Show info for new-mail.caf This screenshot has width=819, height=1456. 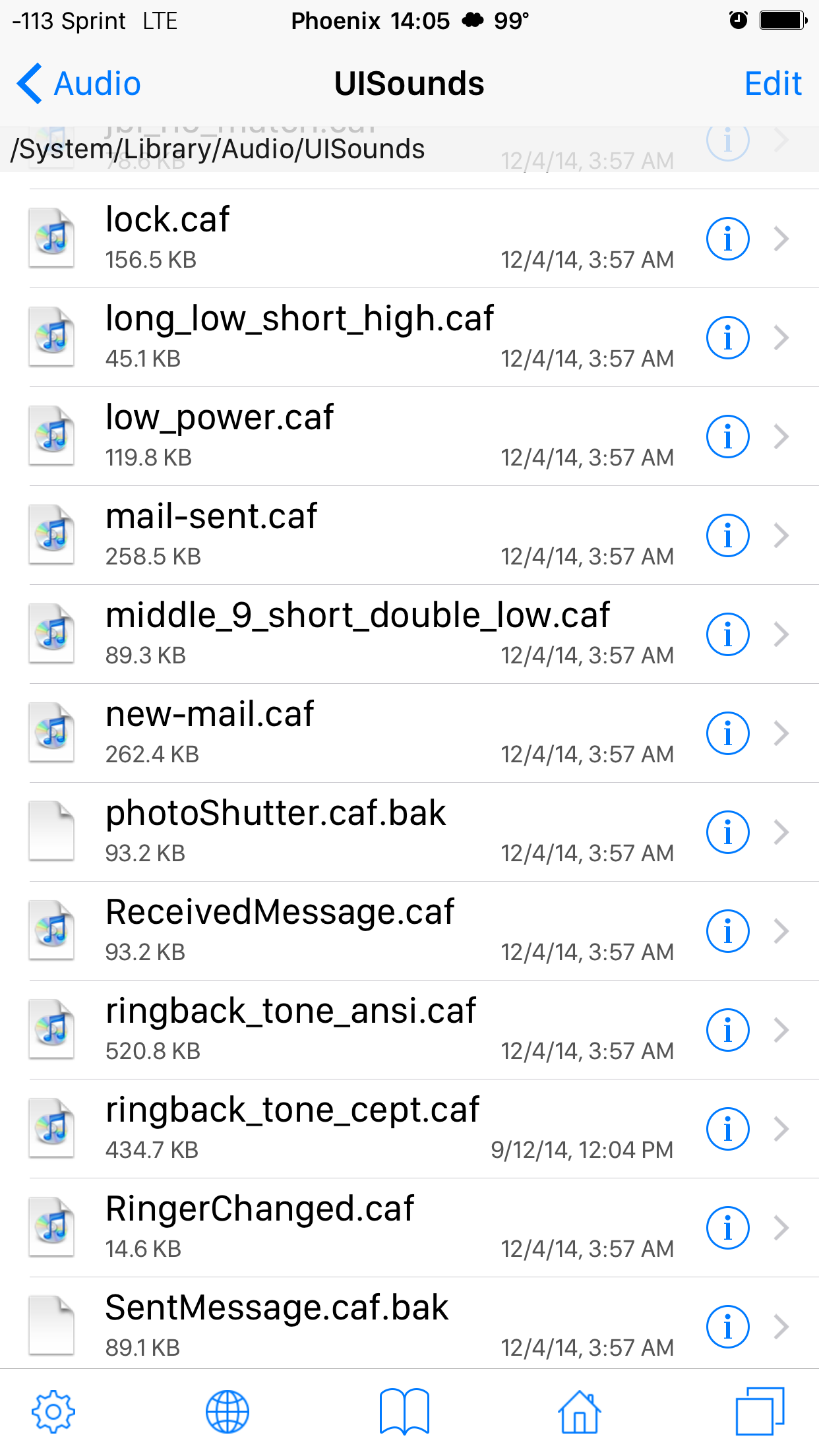tap(727, 733)
